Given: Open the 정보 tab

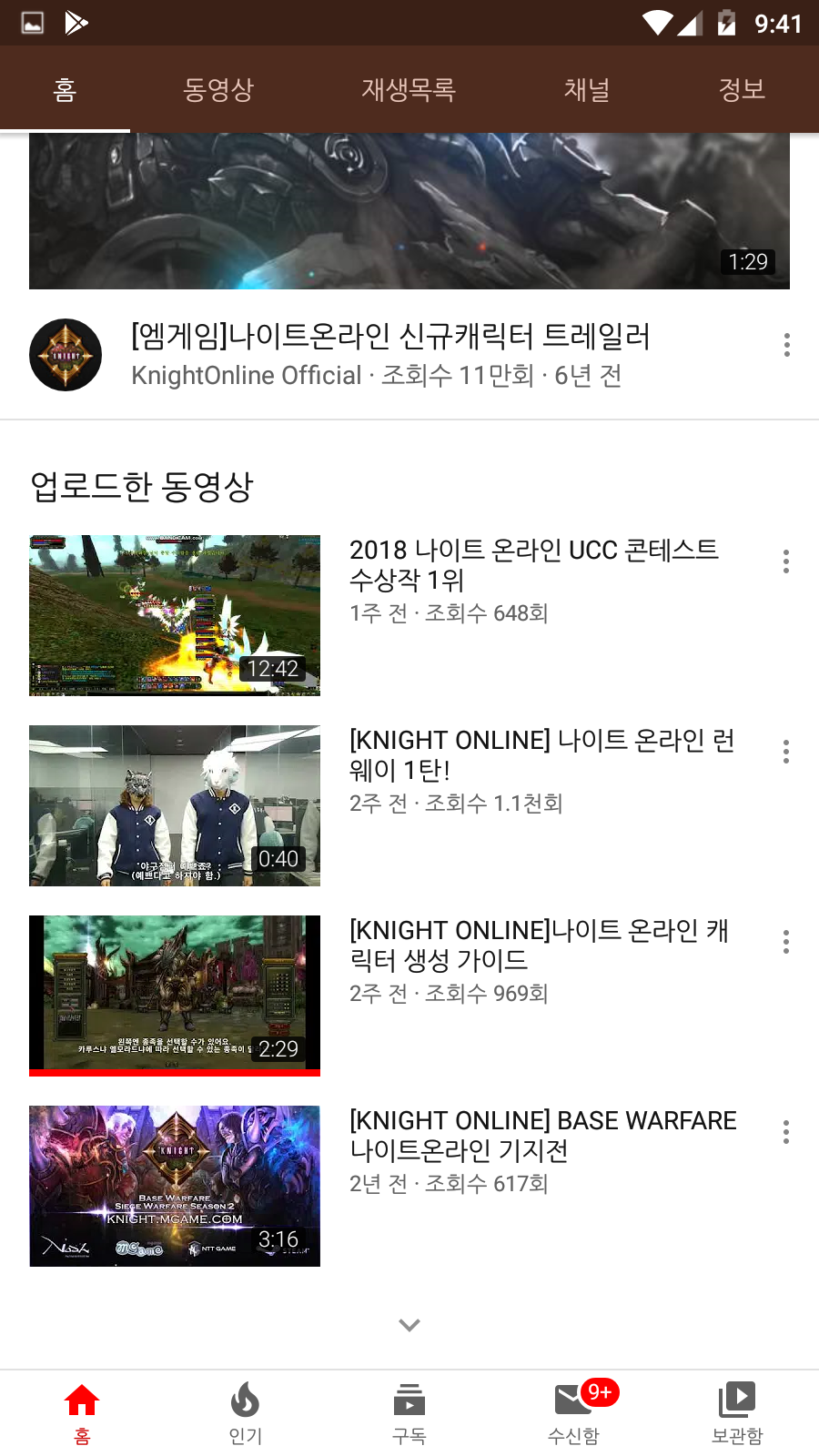Looking at the screenshot, I should [742, 89].
